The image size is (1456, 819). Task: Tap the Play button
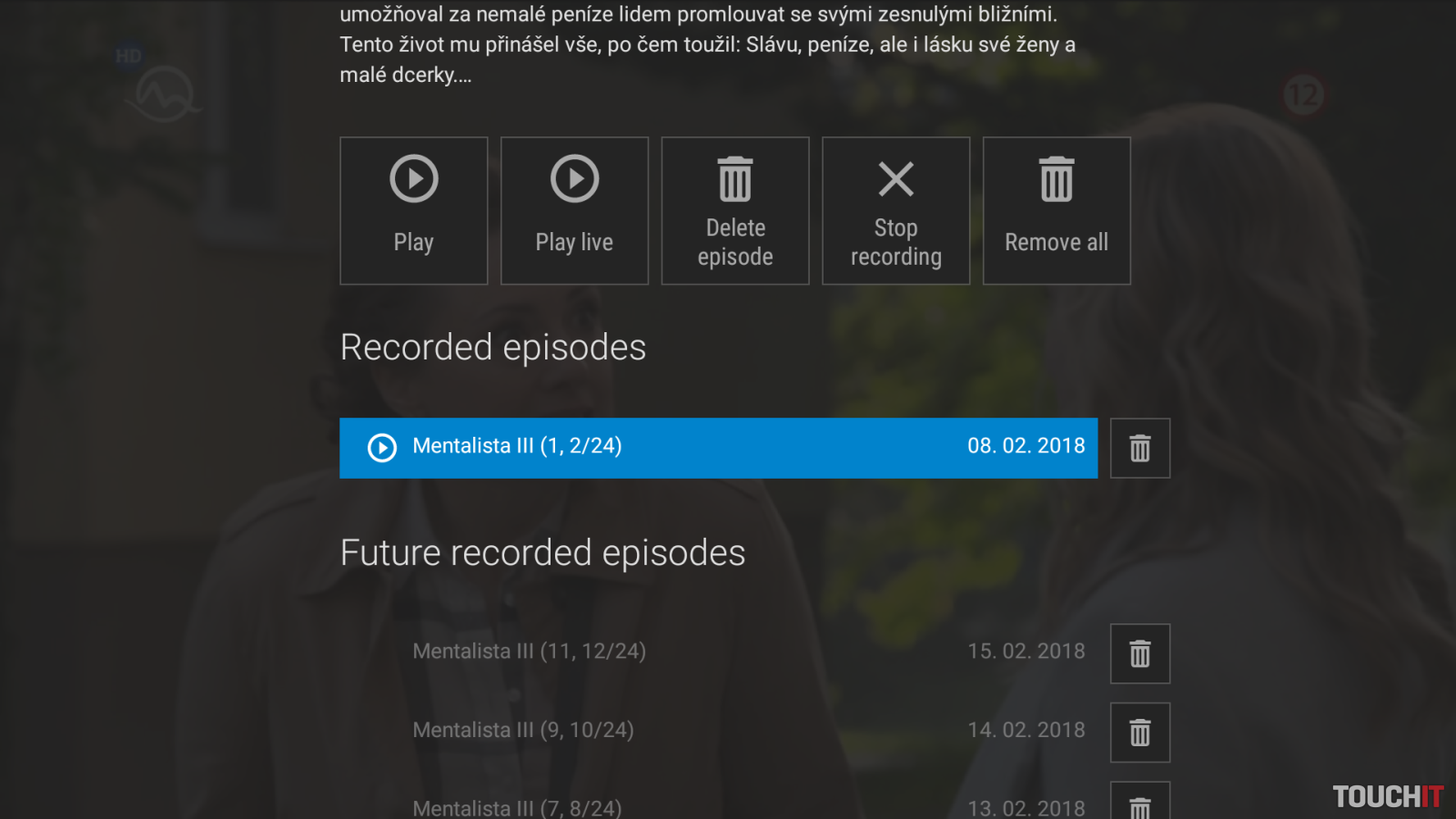(413, 210)
